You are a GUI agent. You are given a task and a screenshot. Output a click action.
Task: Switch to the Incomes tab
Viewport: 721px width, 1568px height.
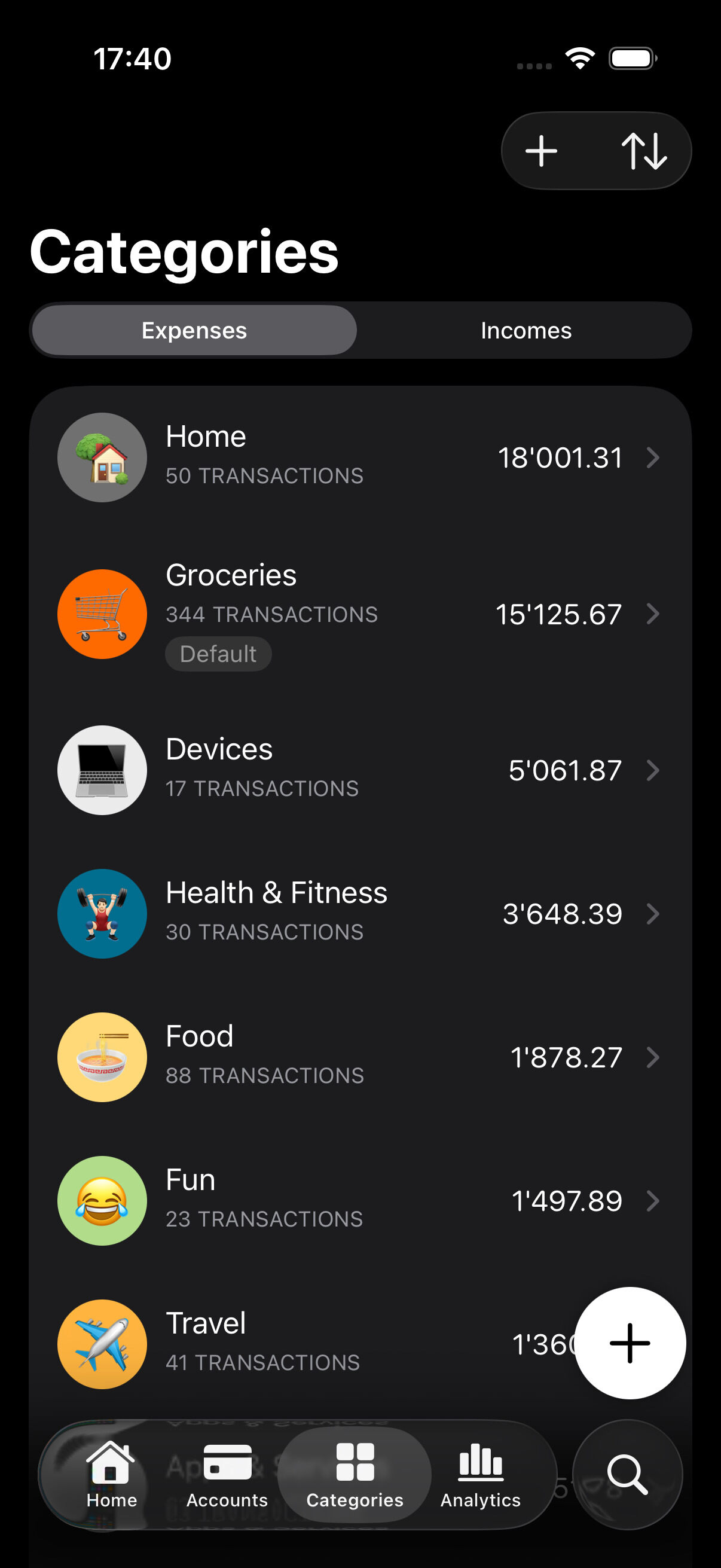[526, 330]
